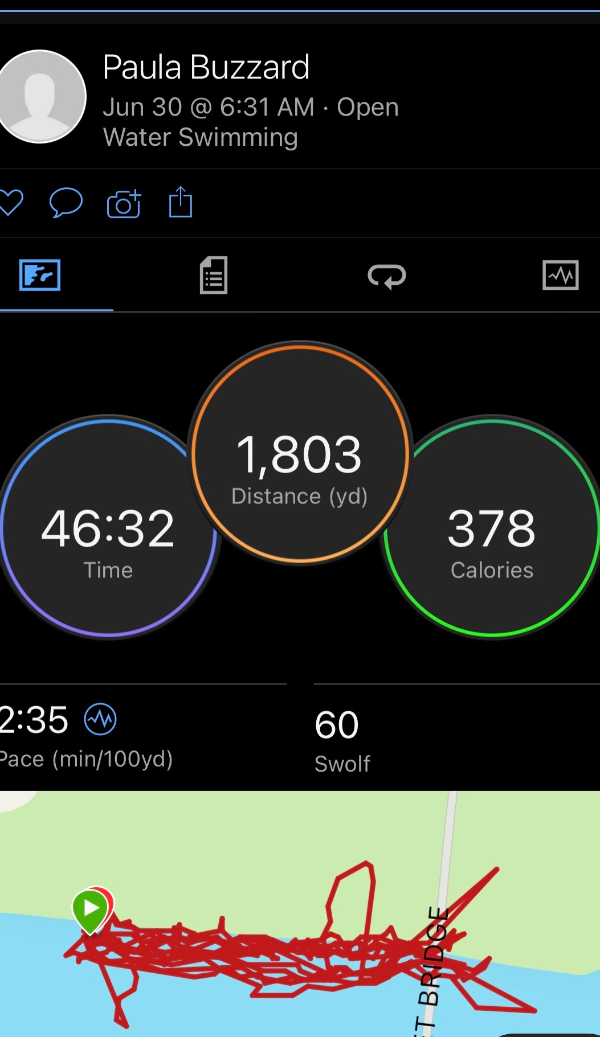Select the overview map tab
The image size is (600, 1037).
pos(40,275)
